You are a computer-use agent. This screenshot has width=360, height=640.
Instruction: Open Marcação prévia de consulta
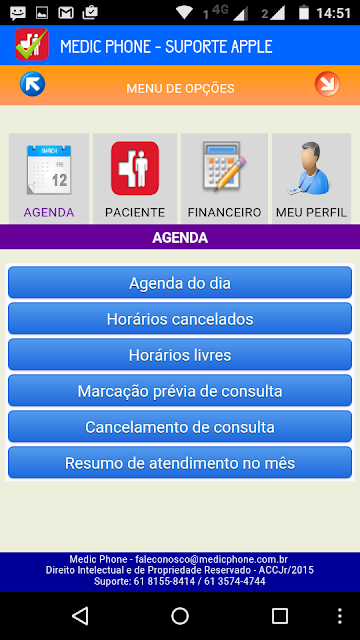click(x=180, y=391)
